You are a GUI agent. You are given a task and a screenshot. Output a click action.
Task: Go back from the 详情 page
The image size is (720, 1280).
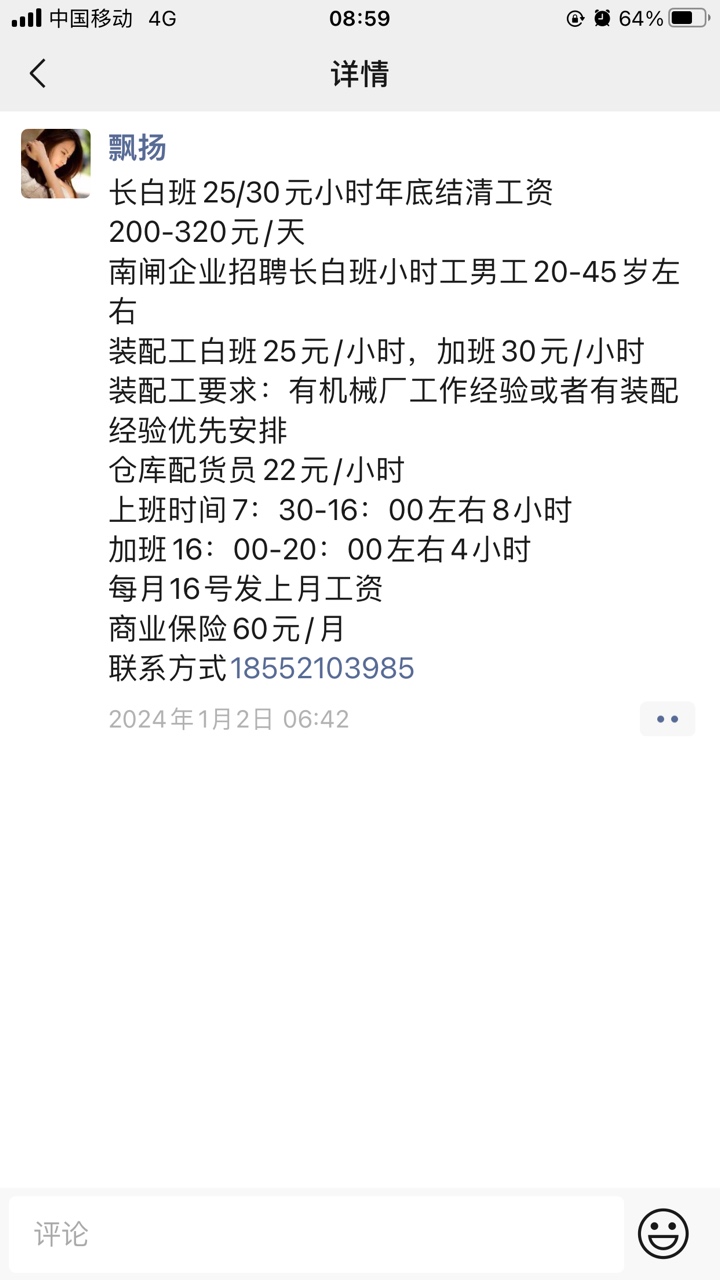click(38, 73)
